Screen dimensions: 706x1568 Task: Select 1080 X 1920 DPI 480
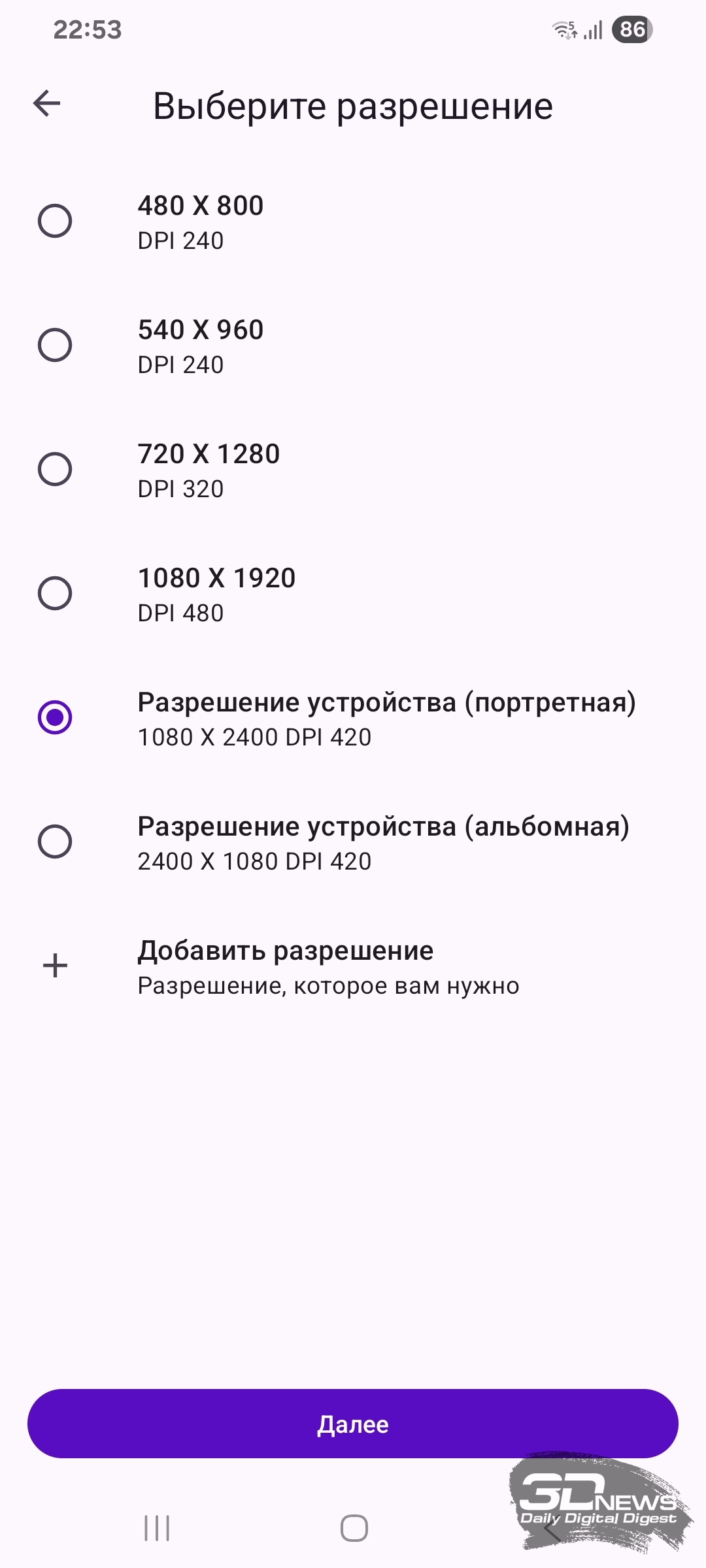click(x=55, y=593)
